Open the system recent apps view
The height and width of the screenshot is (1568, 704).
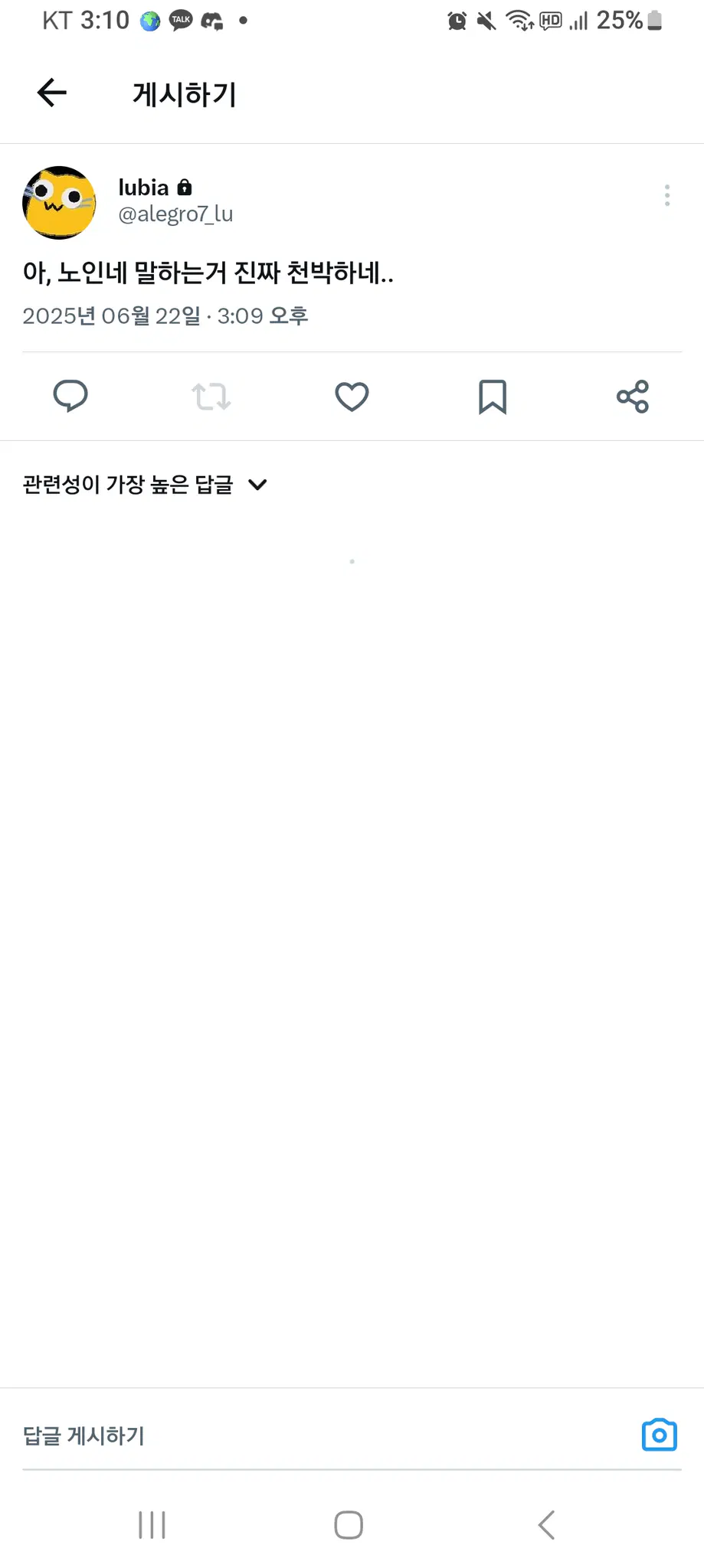tap(152, 1525)
